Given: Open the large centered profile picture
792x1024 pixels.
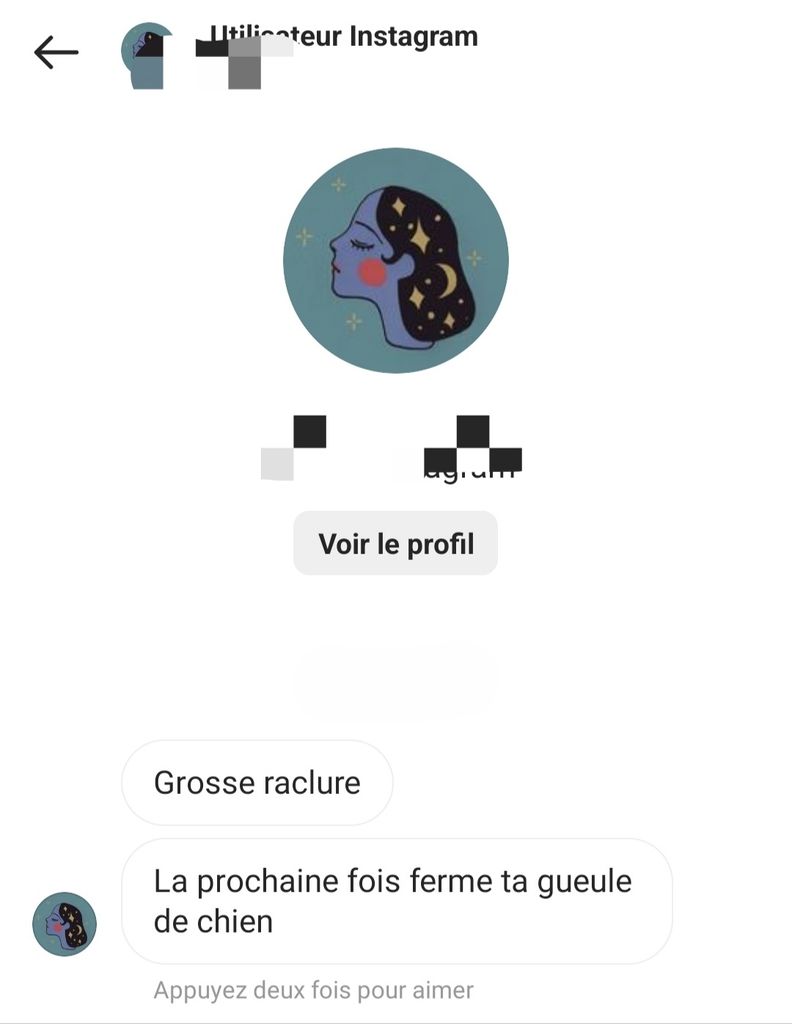Looking at the screenshot, I should pyautogui.click(x=396, y=261).
